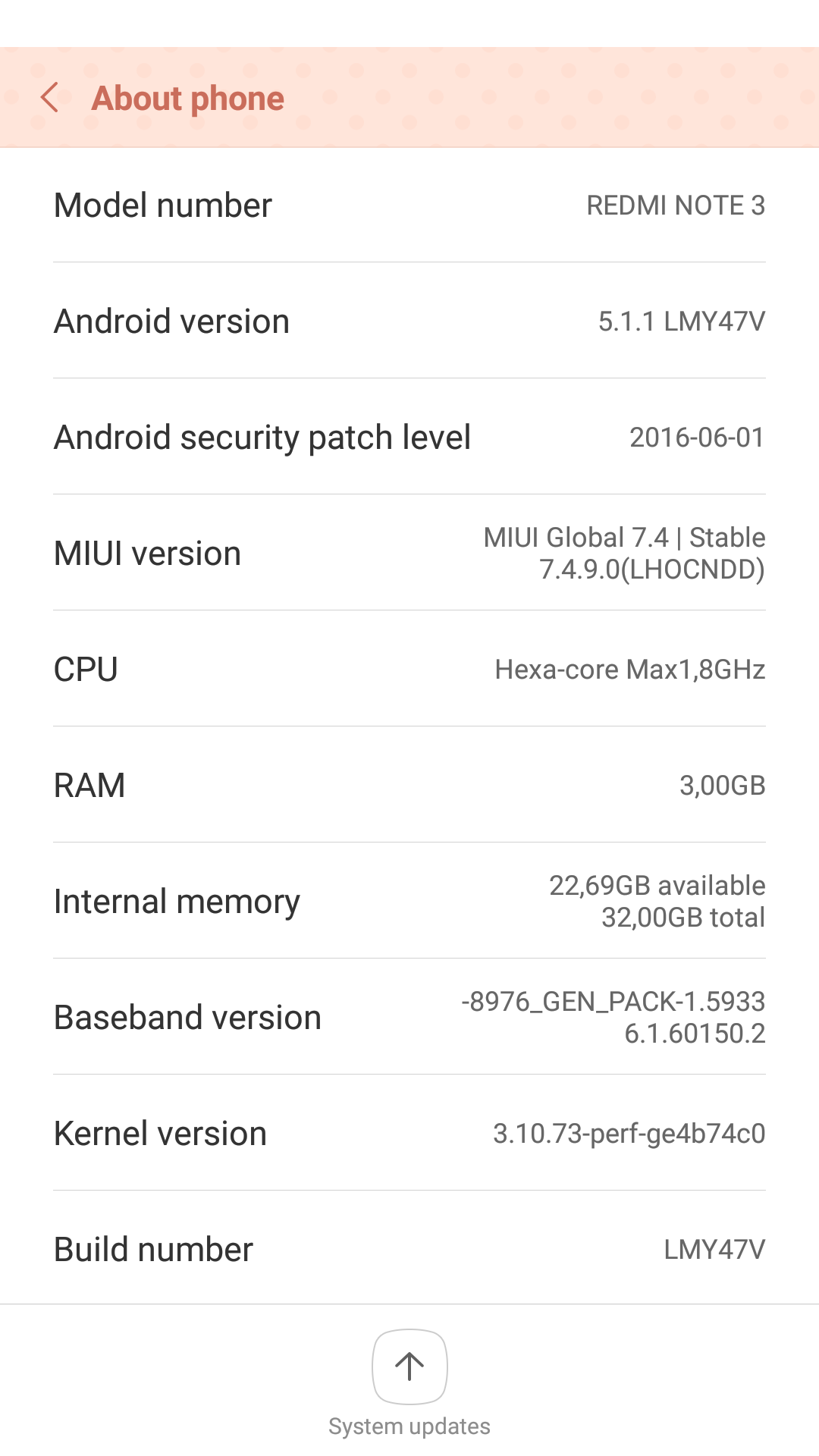Tap the Model number row
819x1456 pixels.
pos(409,205)
